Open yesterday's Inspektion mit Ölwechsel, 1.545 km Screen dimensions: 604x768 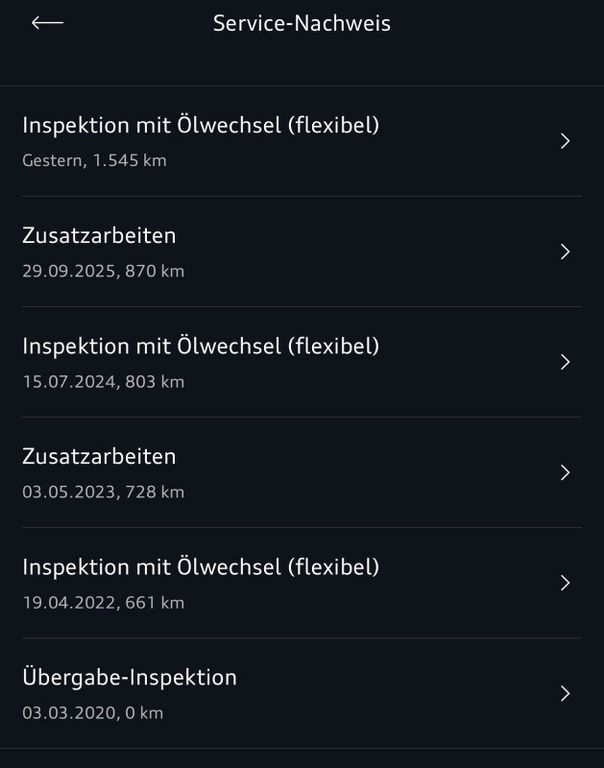tap(300, 141)
